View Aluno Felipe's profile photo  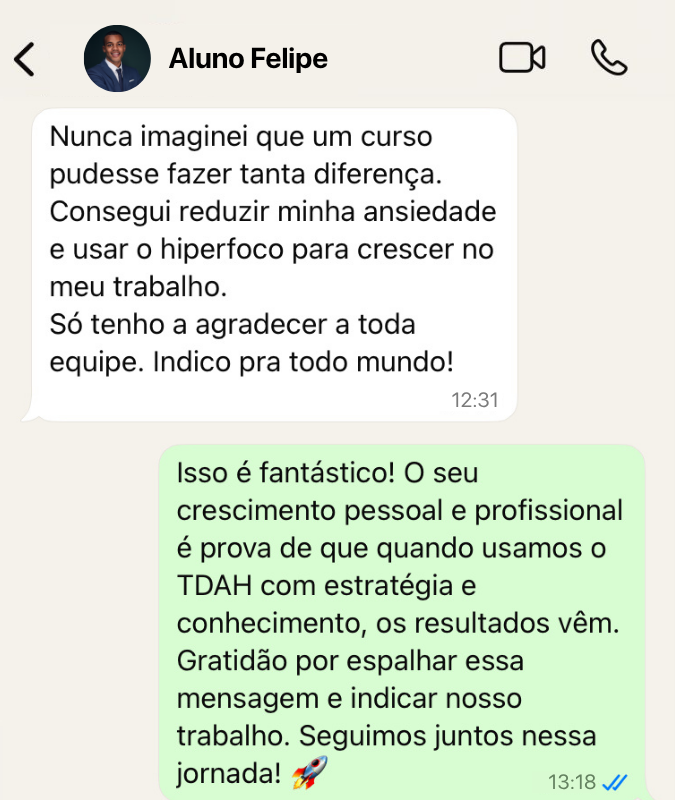[117, 59]
